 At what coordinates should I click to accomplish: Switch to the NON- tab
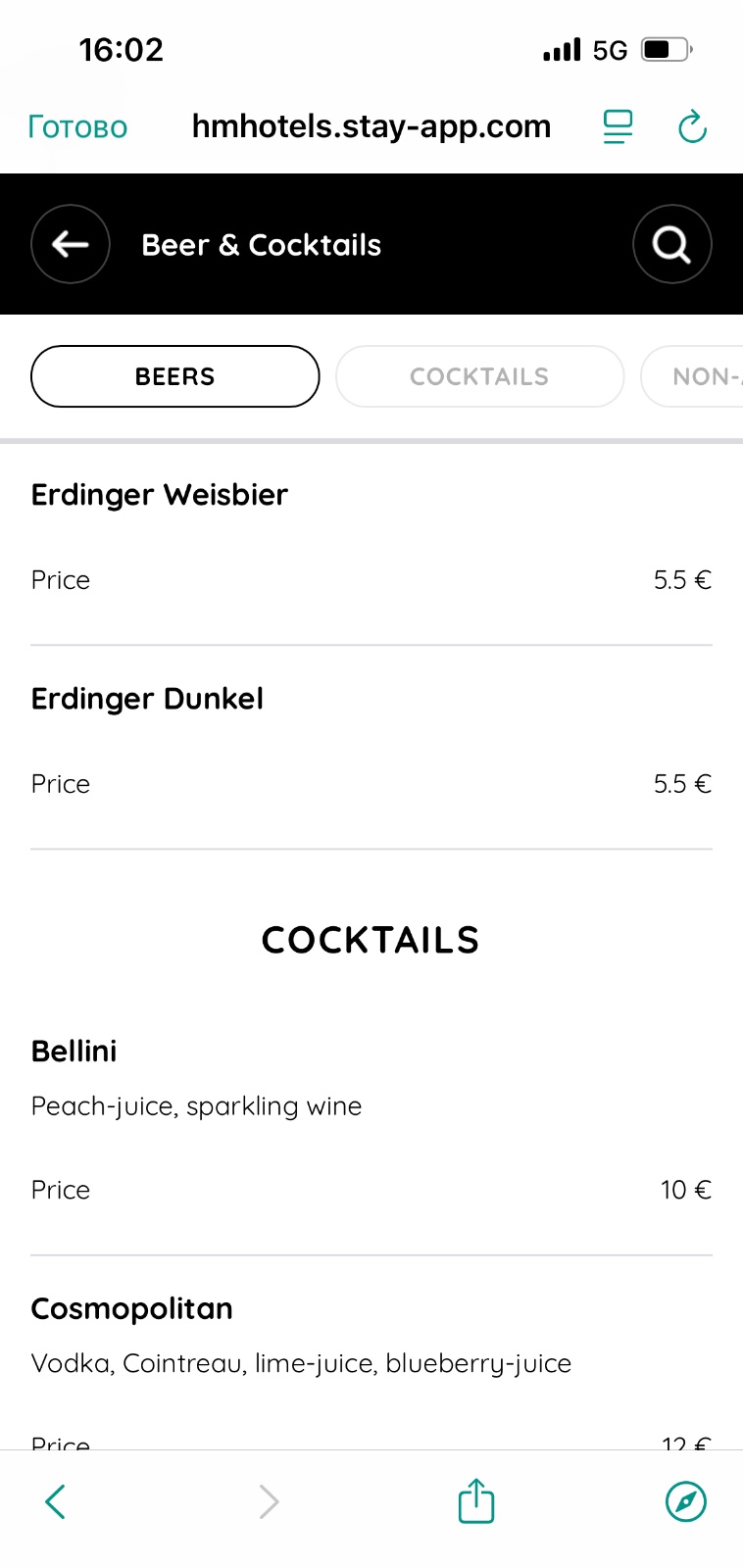692,376
